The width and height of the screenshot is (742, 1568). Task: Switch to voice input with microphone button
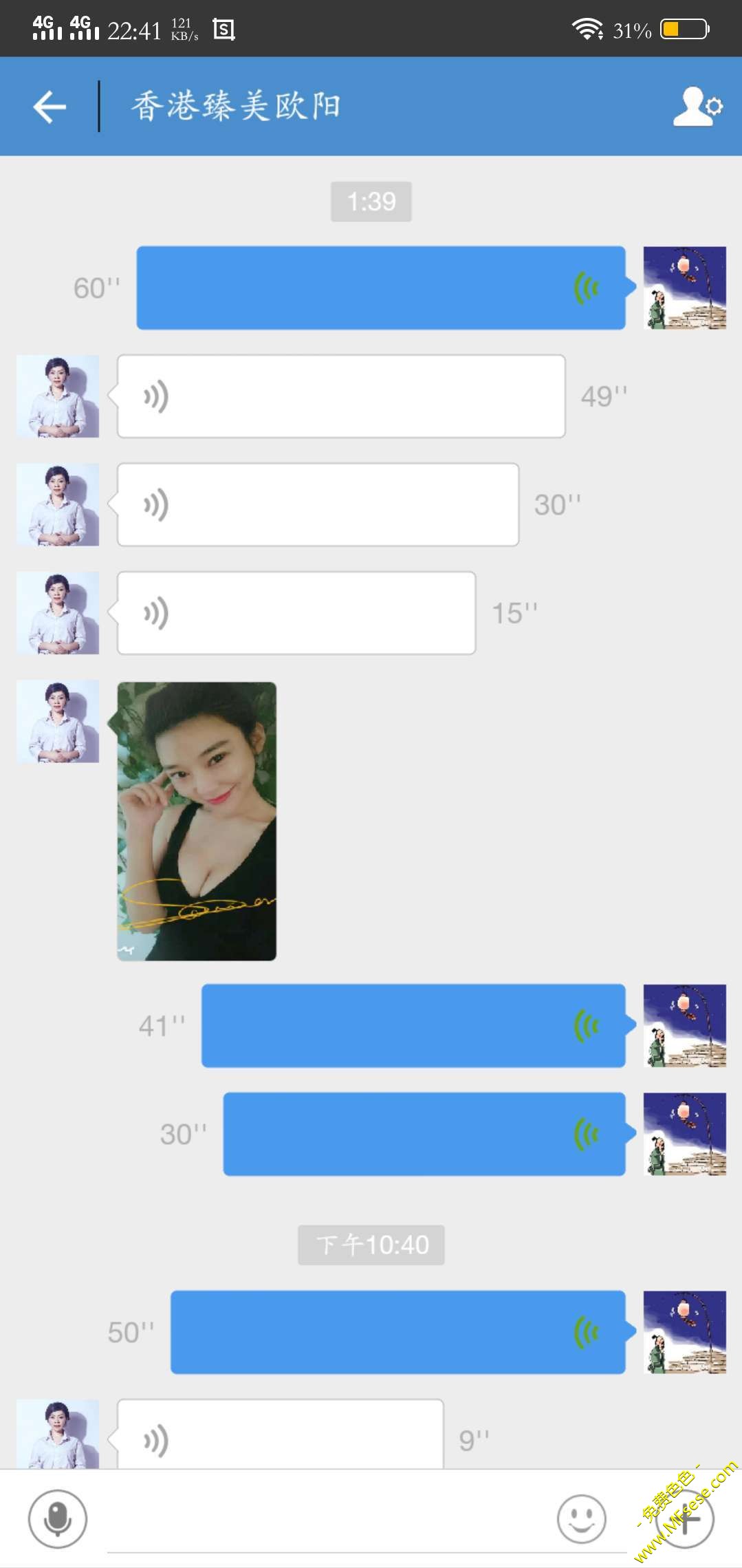pos(58,1518)
